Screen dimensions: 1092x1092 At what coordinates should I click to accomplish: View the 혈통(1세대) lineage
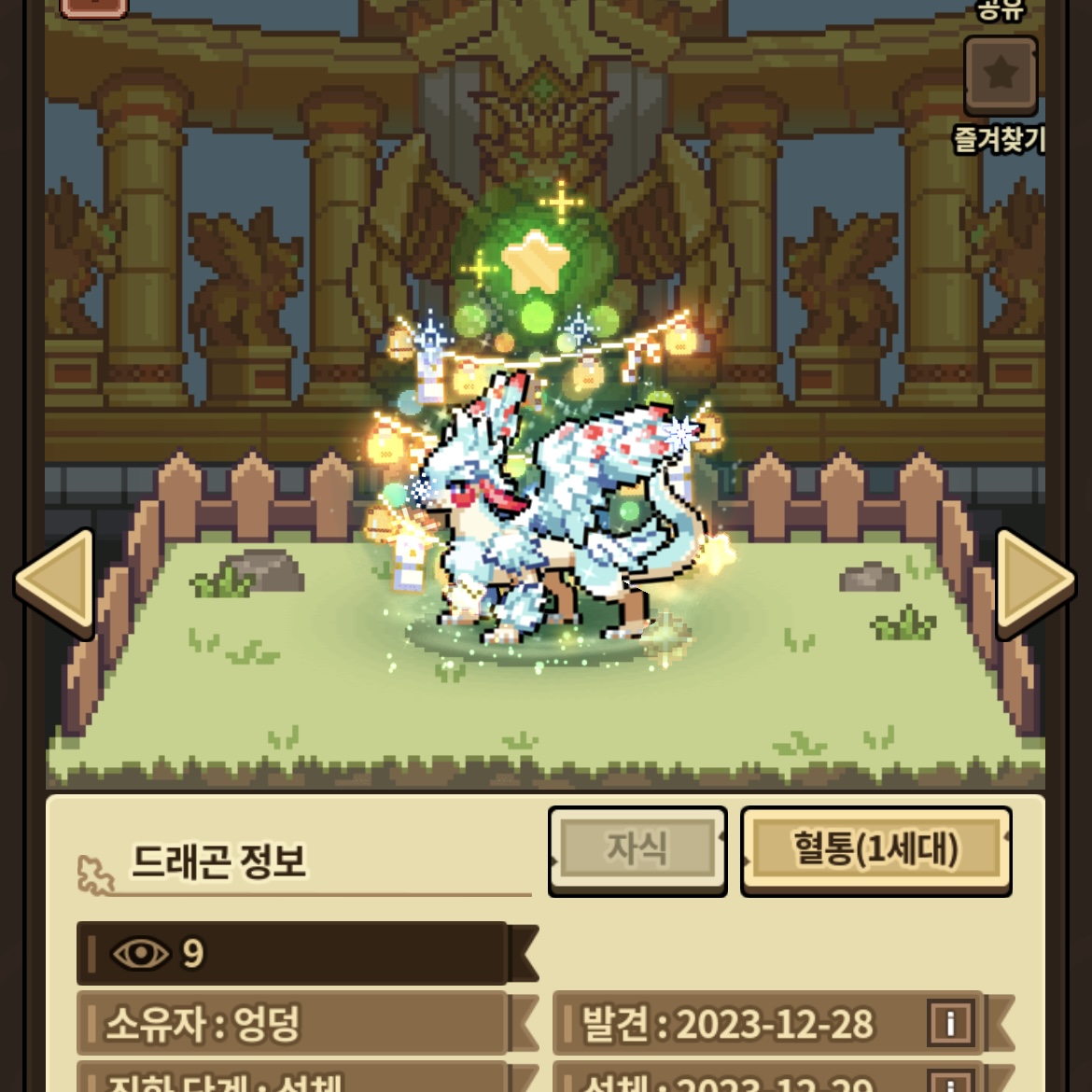pyautogui.click(x=875, y=850)
